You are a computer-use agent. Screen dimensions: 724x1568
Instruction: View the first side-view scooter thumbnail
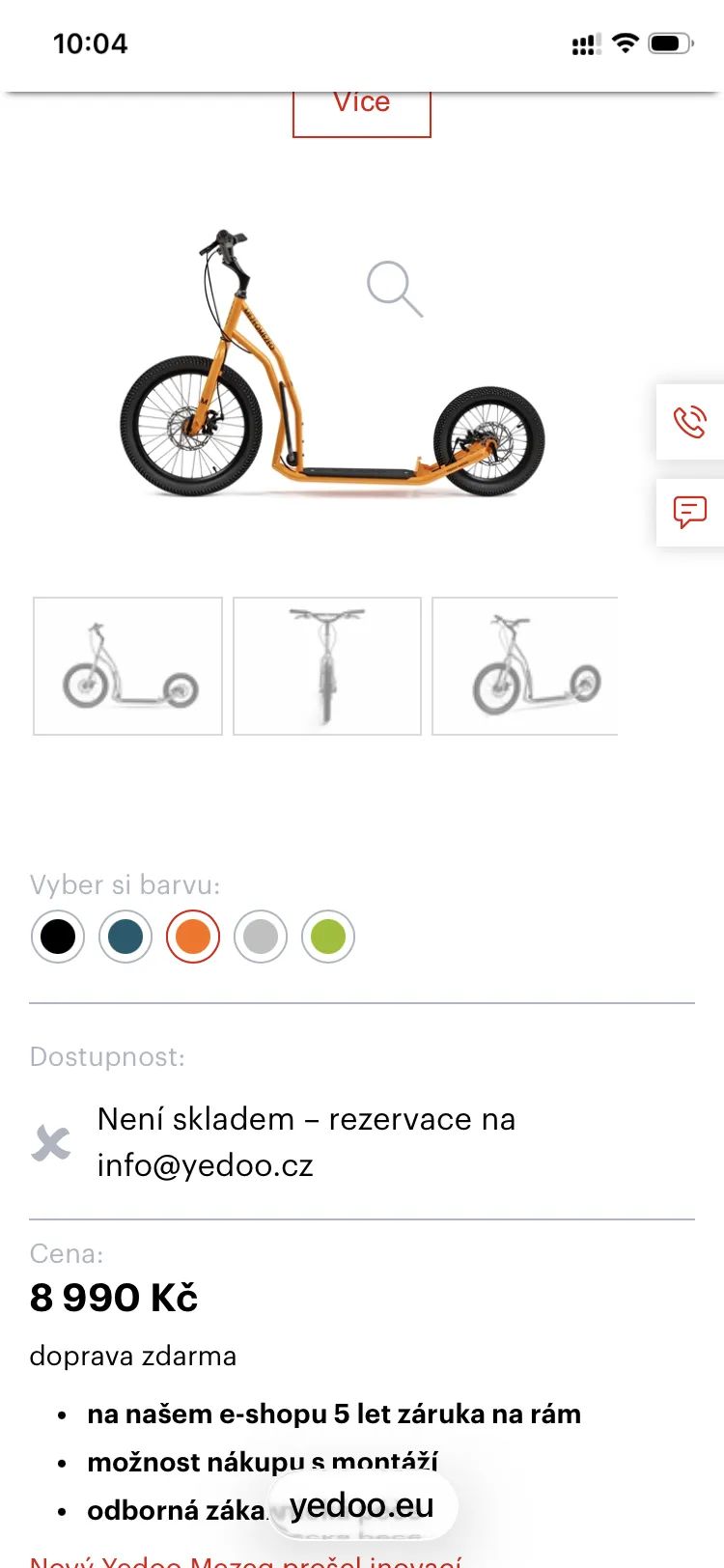[x=128, y=666]
